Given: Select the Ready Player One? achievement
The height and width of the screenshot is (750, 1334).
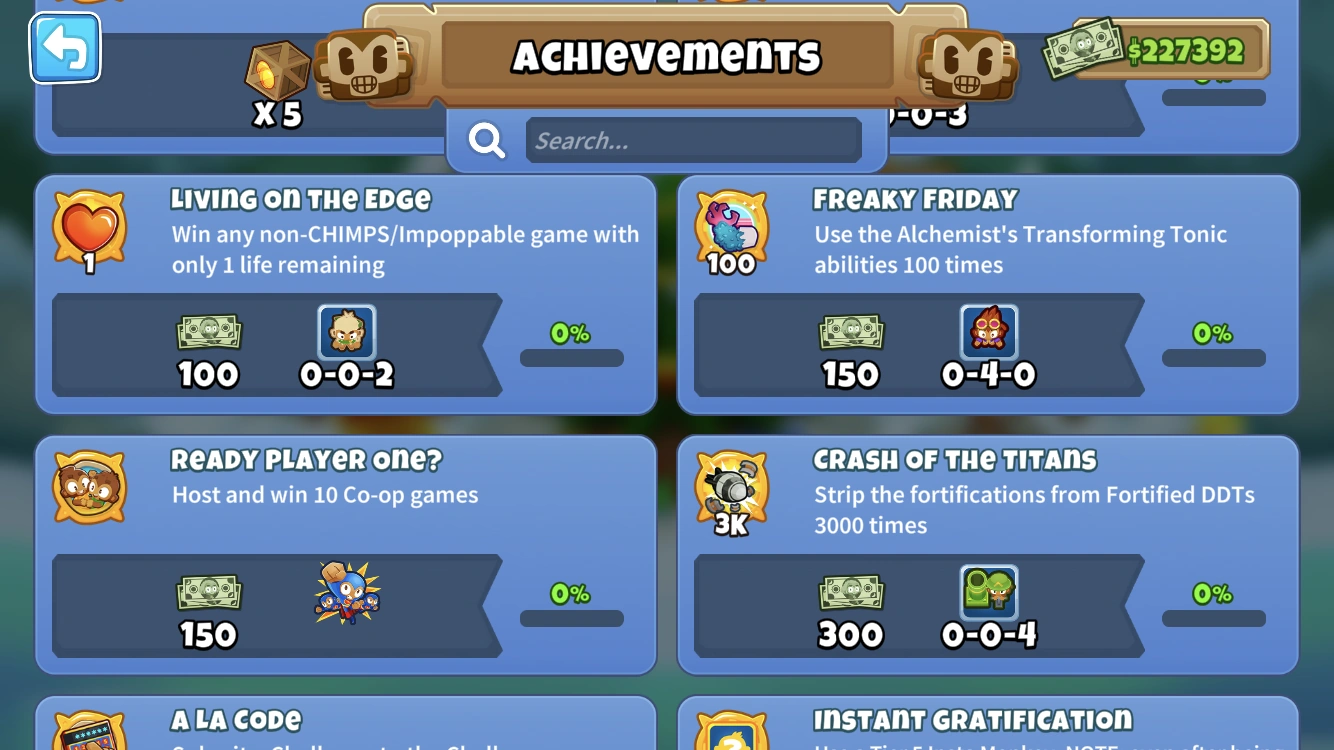Looking at the screenshot, I should tap(345, 554).
